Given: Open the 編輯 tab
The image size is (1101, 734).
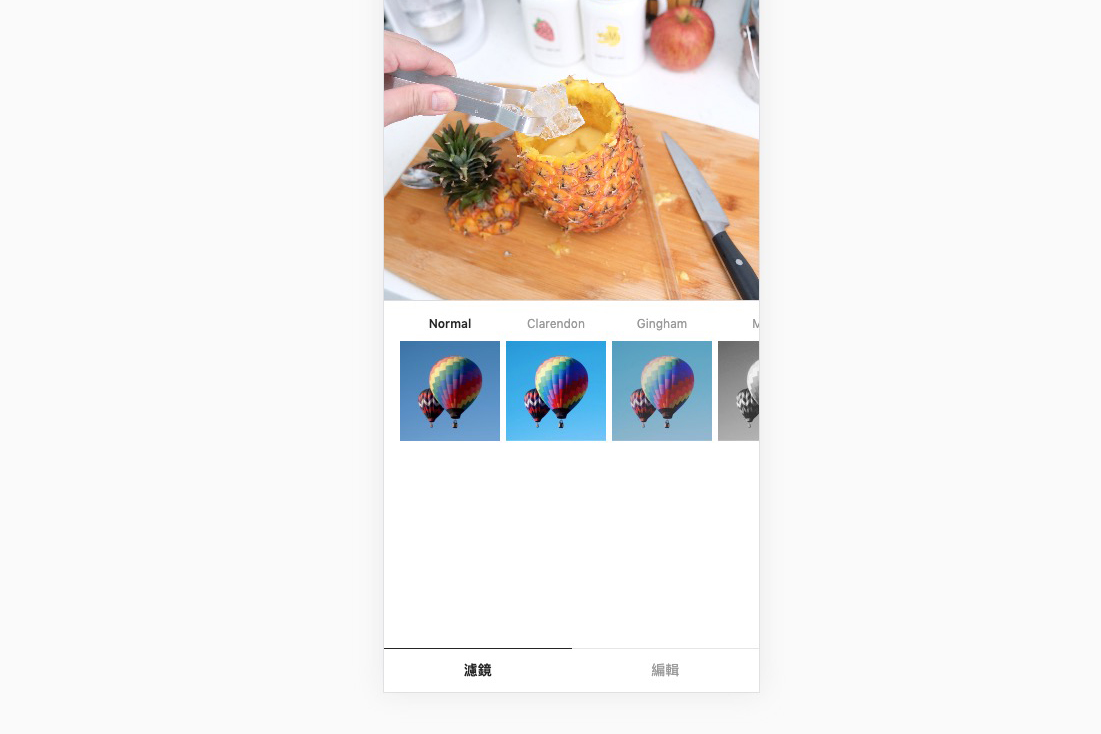Looking at the screenshot, I should [x=665, y=670].
